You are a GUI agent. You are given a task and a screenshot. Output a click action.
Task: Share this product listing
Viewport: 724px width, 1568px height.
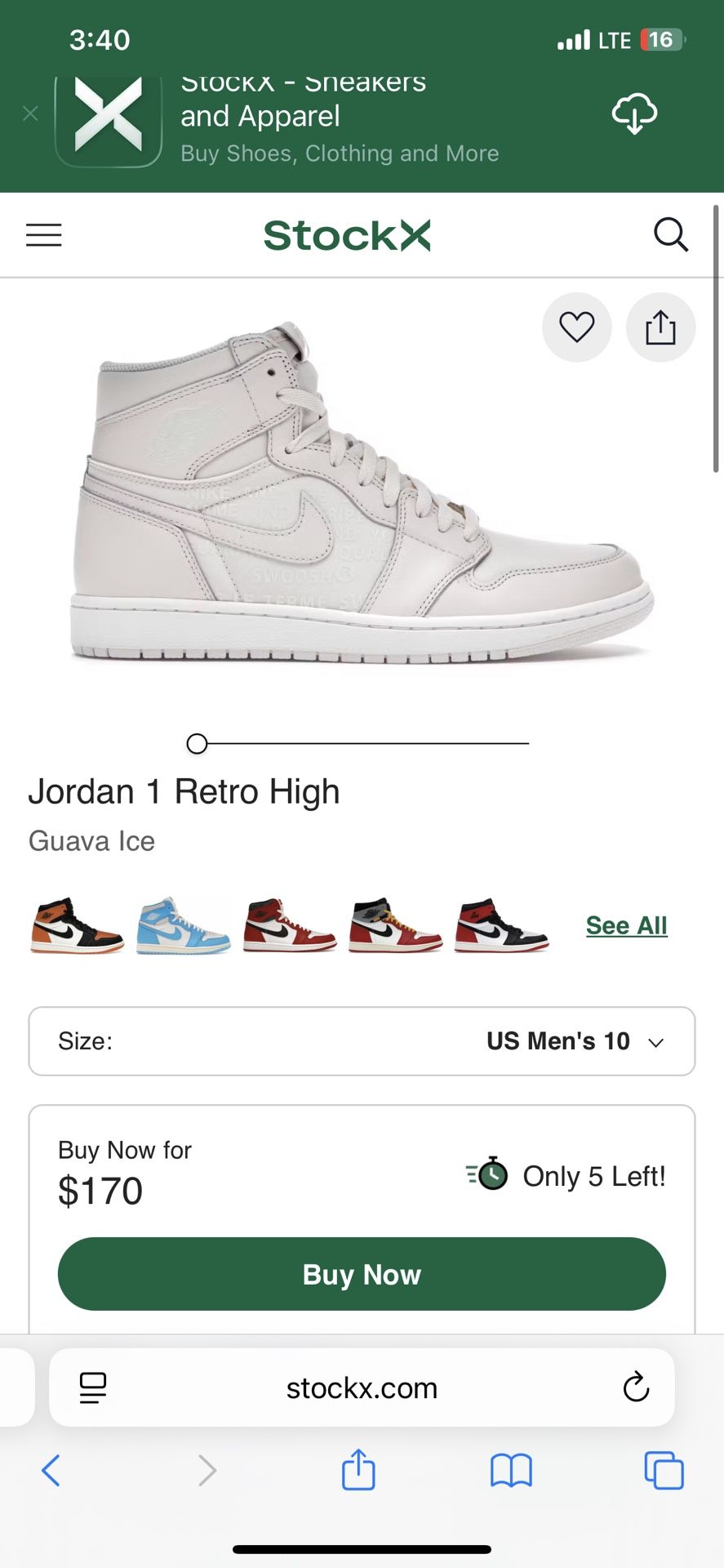660,327
